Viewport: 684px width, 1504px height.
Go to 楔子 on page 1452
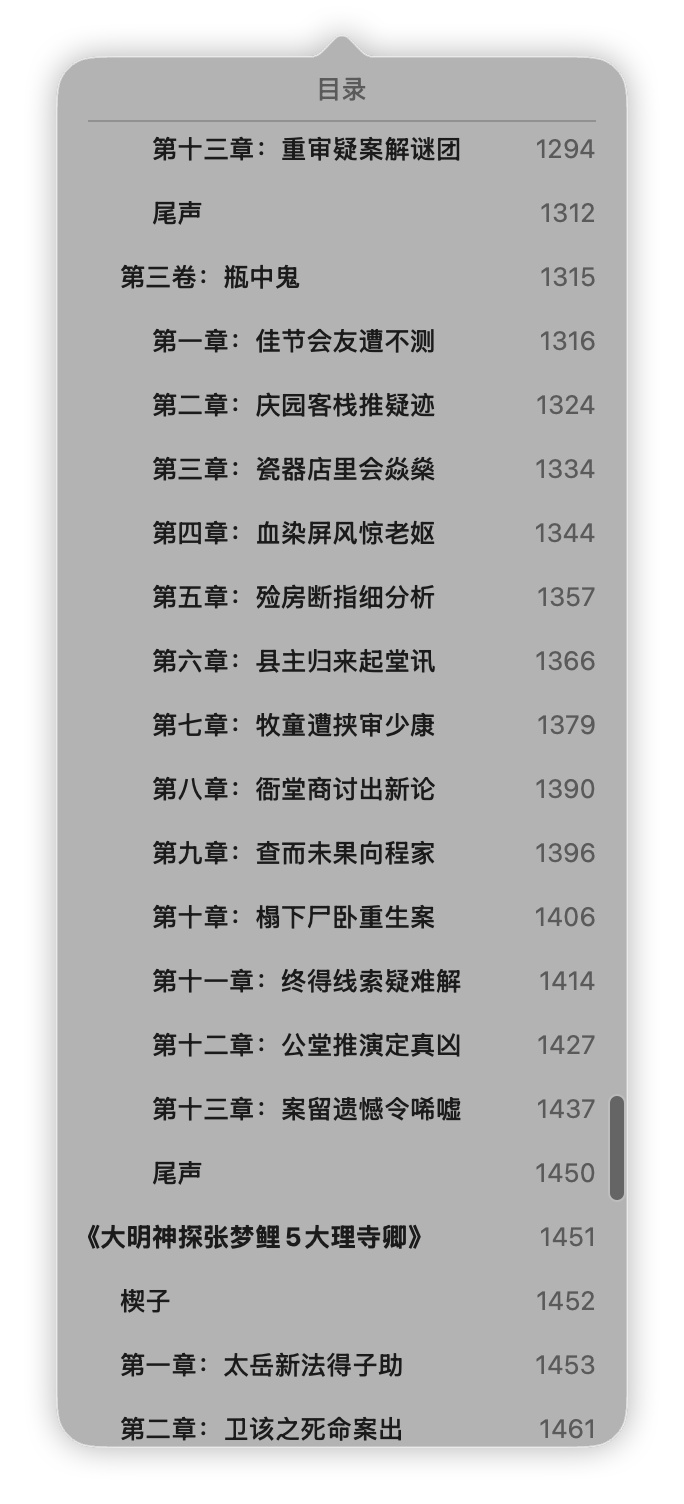pyautogui.click(x=145, y=1302)
